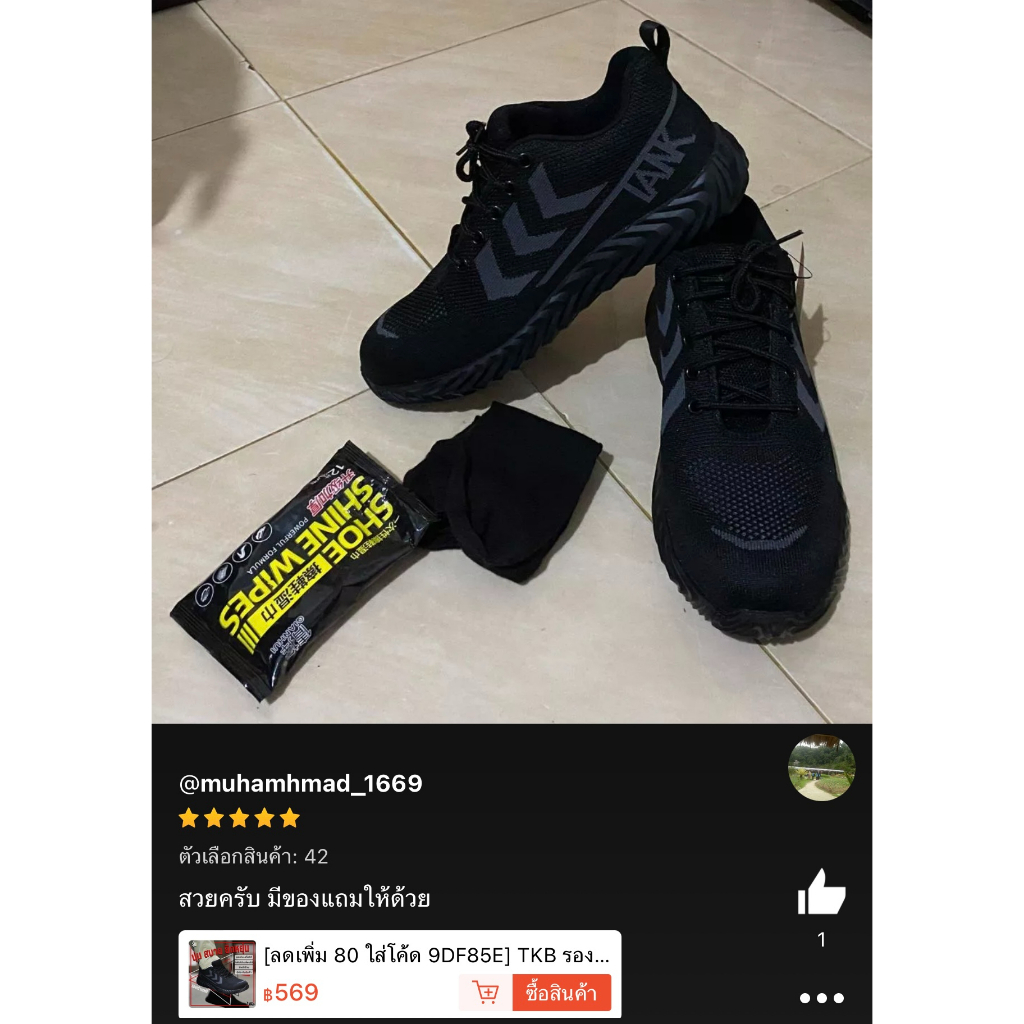View the review photo of black shoes
The width and height of the screenshot is (1024, 1024).
(512, 361)
